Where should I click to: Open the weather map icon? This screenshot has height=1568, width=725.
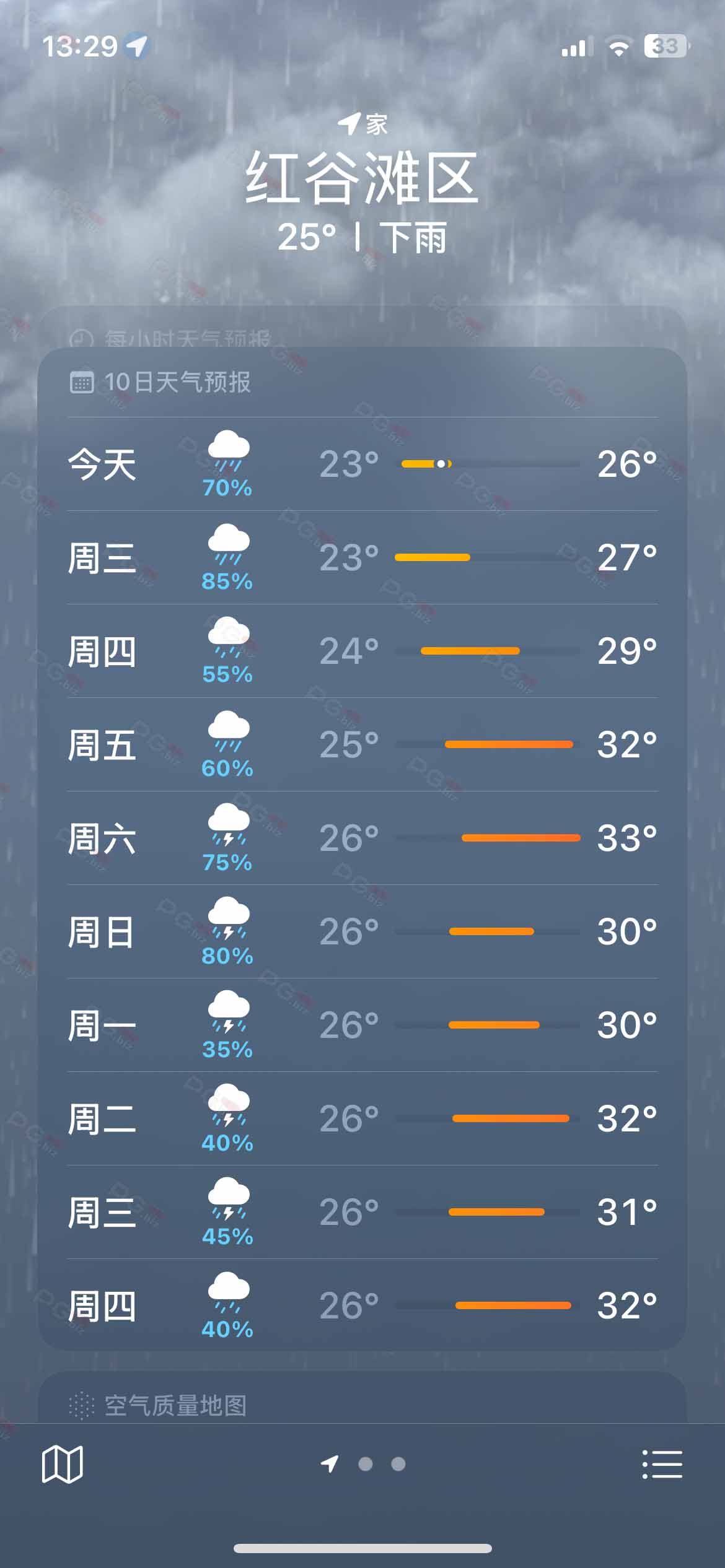pyautogui.click(x=62, y=1465)
